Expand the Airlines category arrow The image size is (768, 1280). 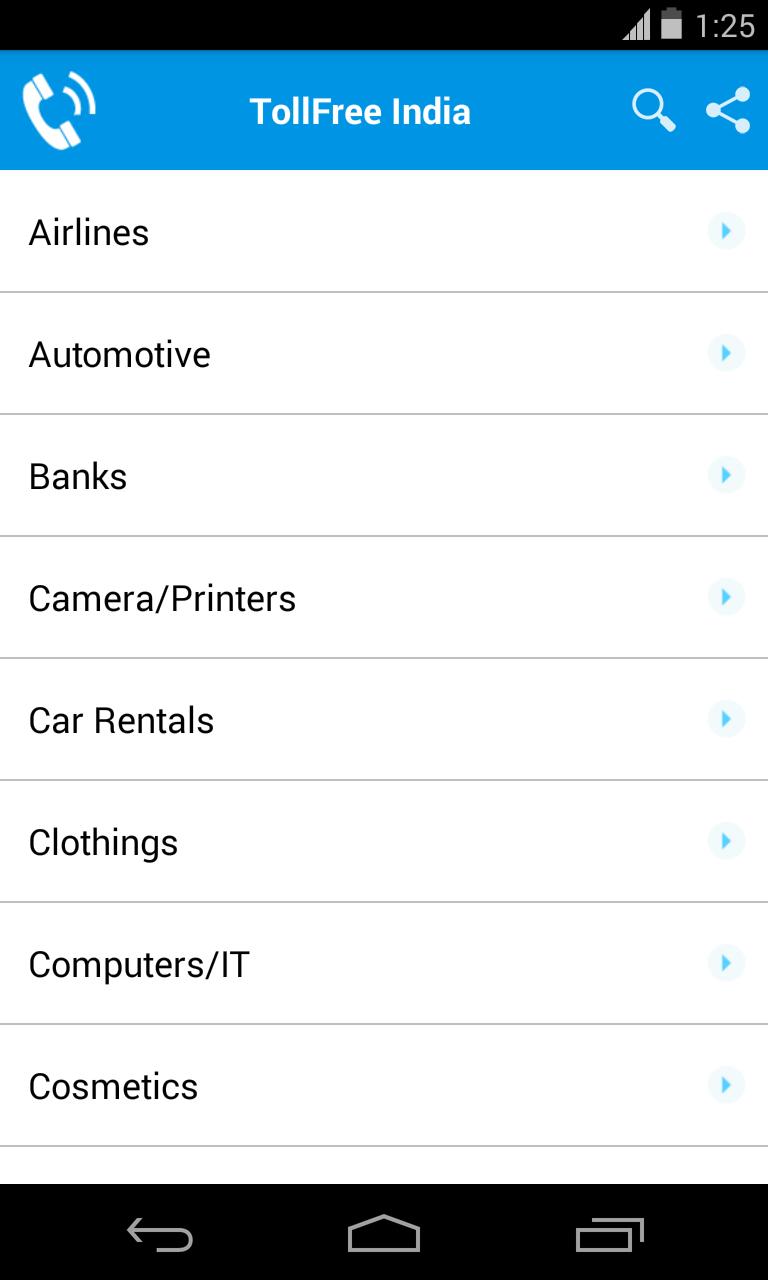[x=726, y=231]
